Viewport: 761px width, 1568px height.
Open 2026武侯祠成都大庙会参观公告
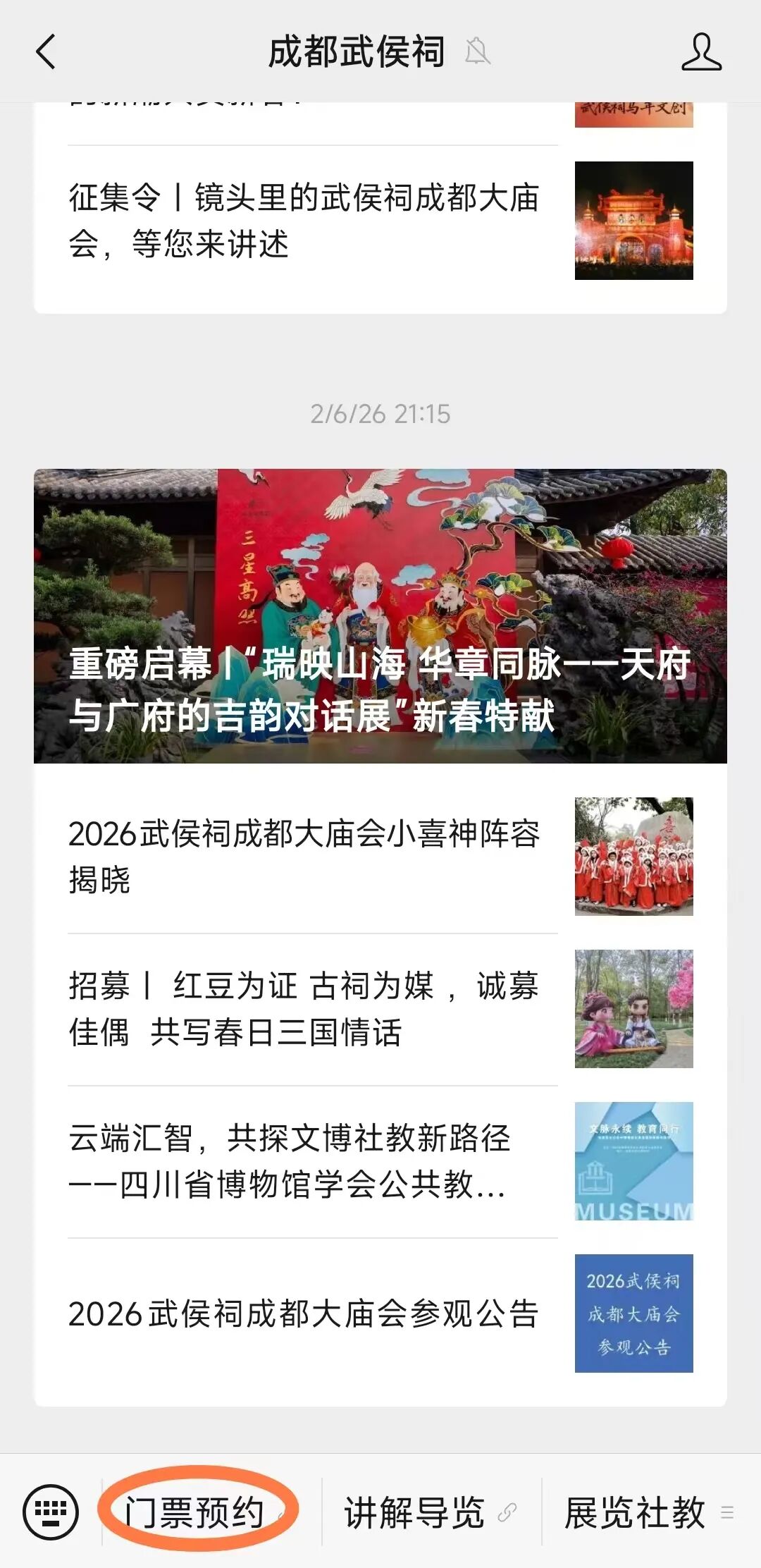(304, 1313)
